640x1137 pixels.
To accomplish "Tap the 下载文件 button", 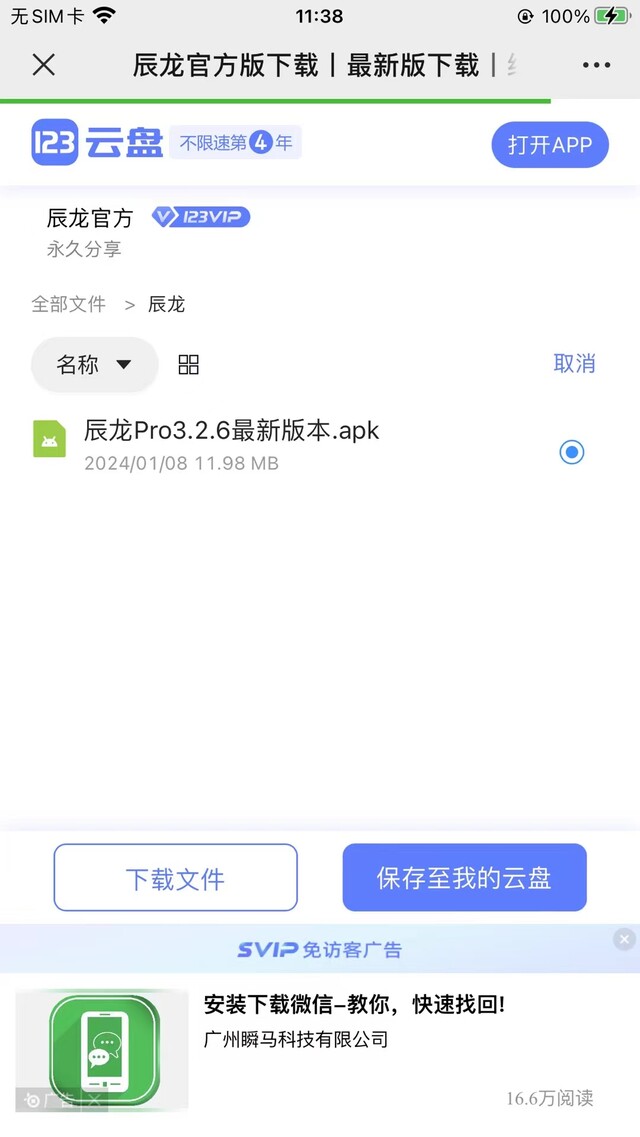I will pos(175,877).
